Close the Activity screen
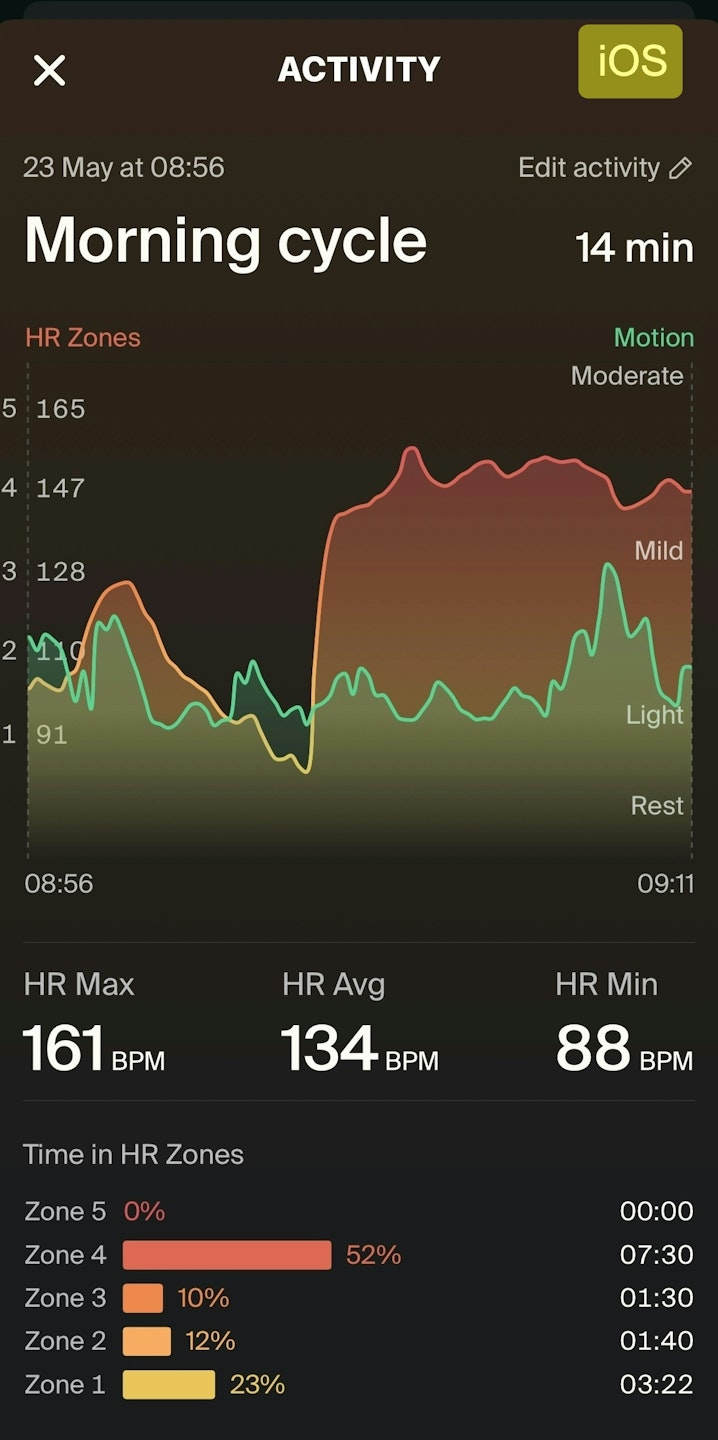Screen dimensions: 718x1440 click(x=49, y=70)
